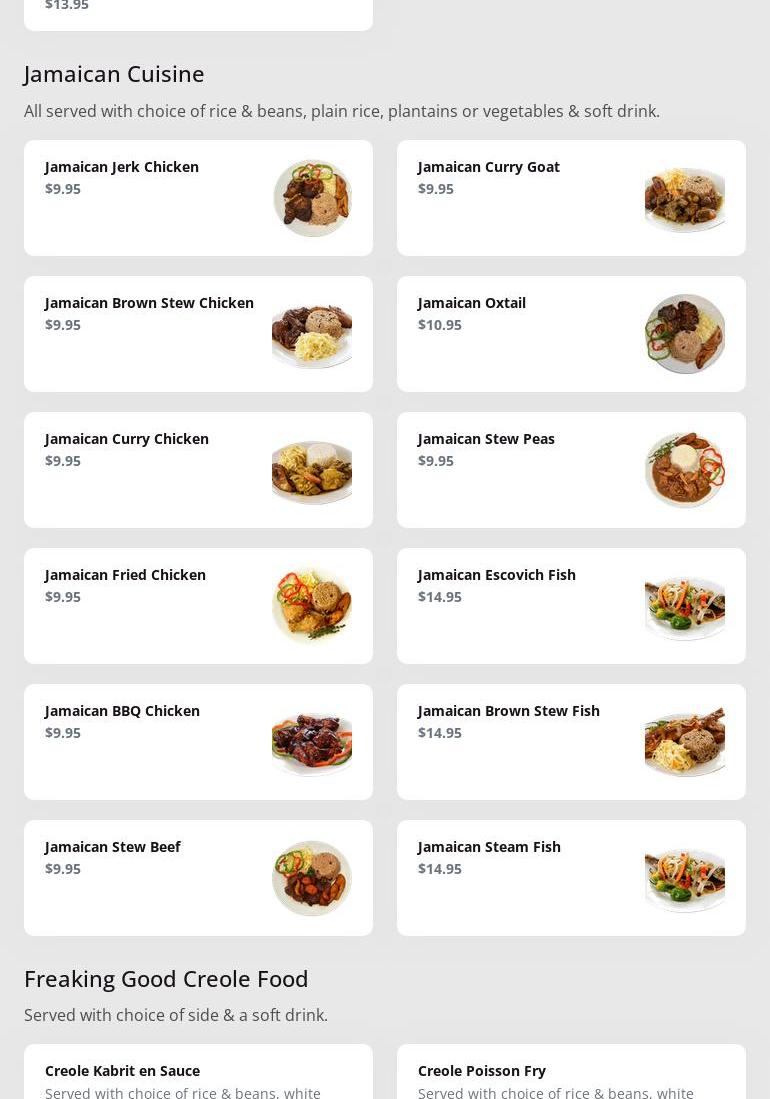
Task: Choose the Creole Poisson Fry card
Action: (x=571, y=1074)
